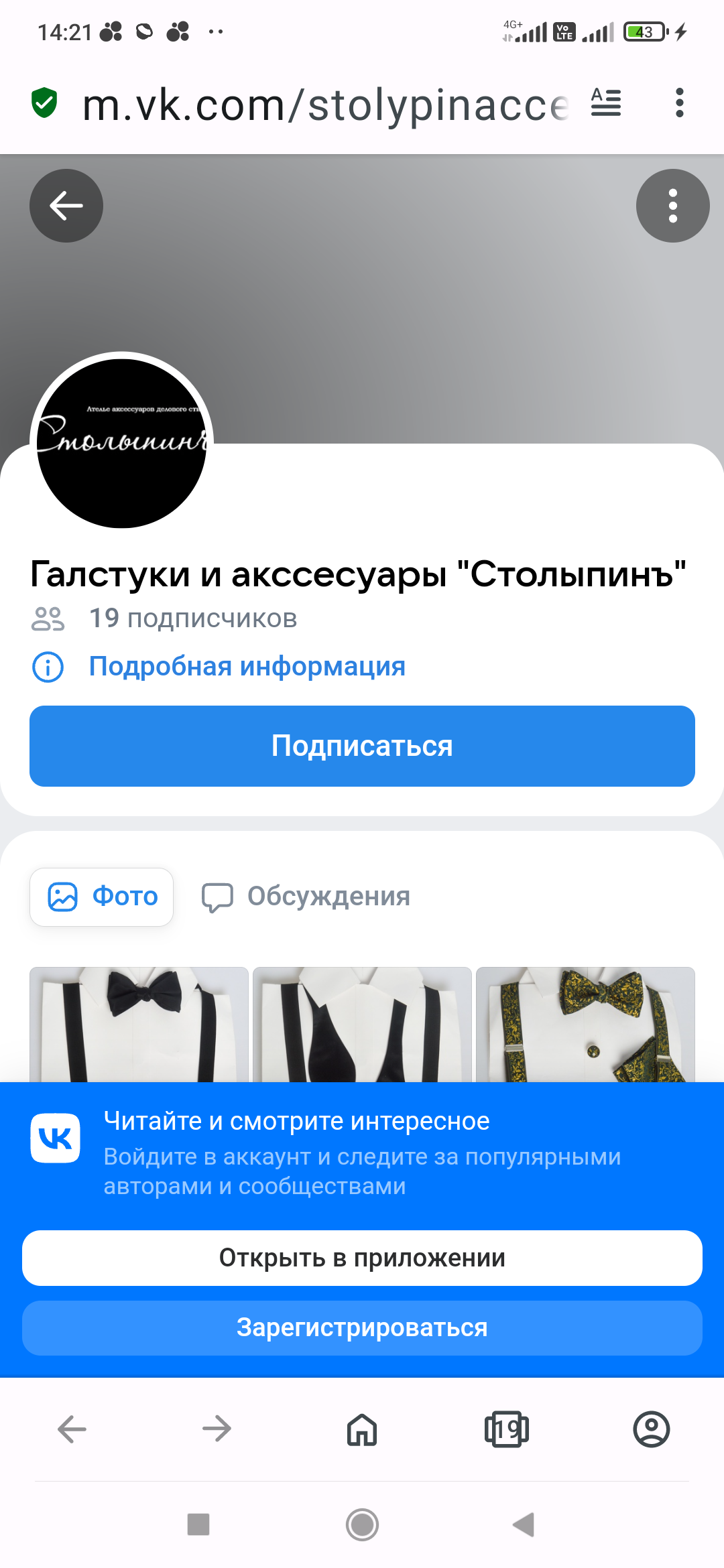
Task: Enable reader mode in the address bar
Action: (606, 103)
